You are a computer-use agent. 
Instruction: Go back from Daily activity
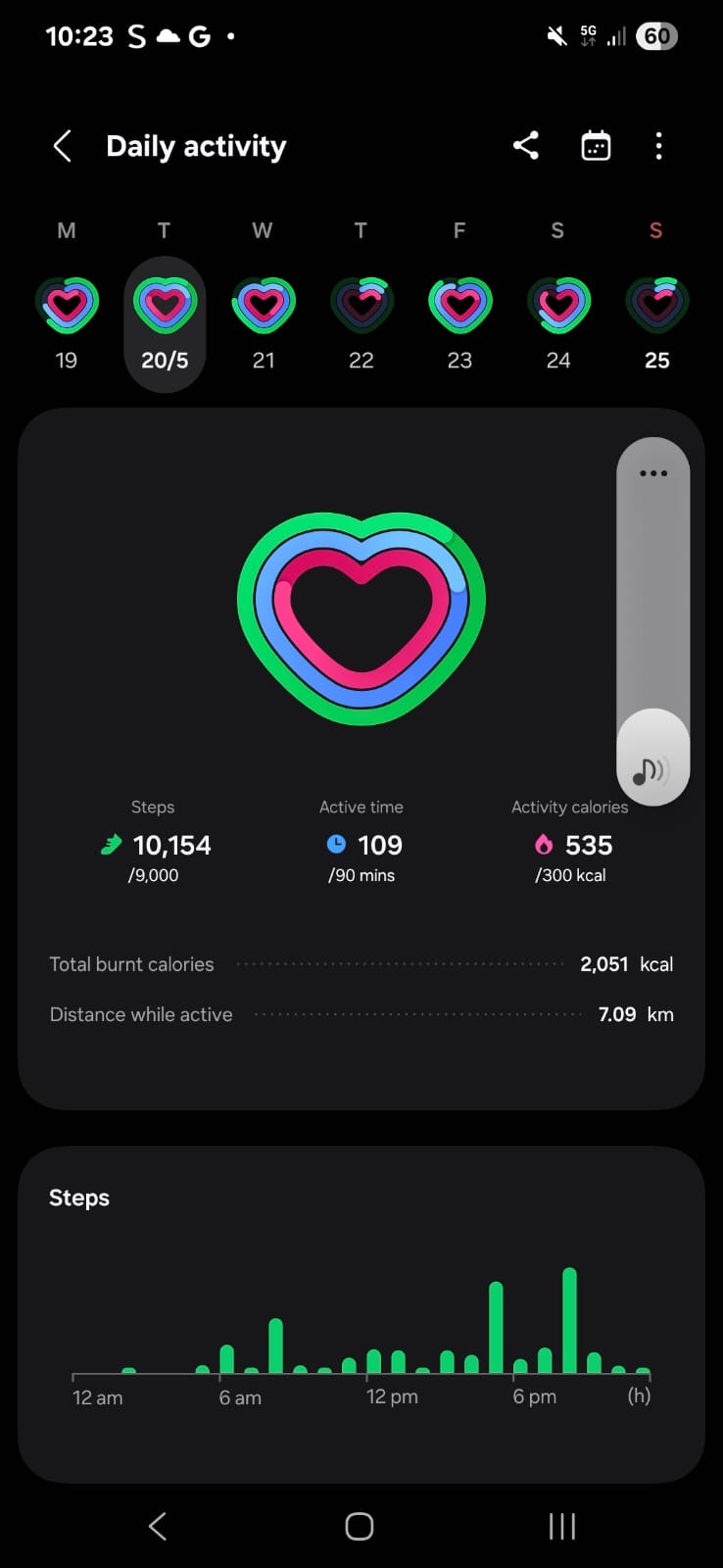[x=62, y=147]
